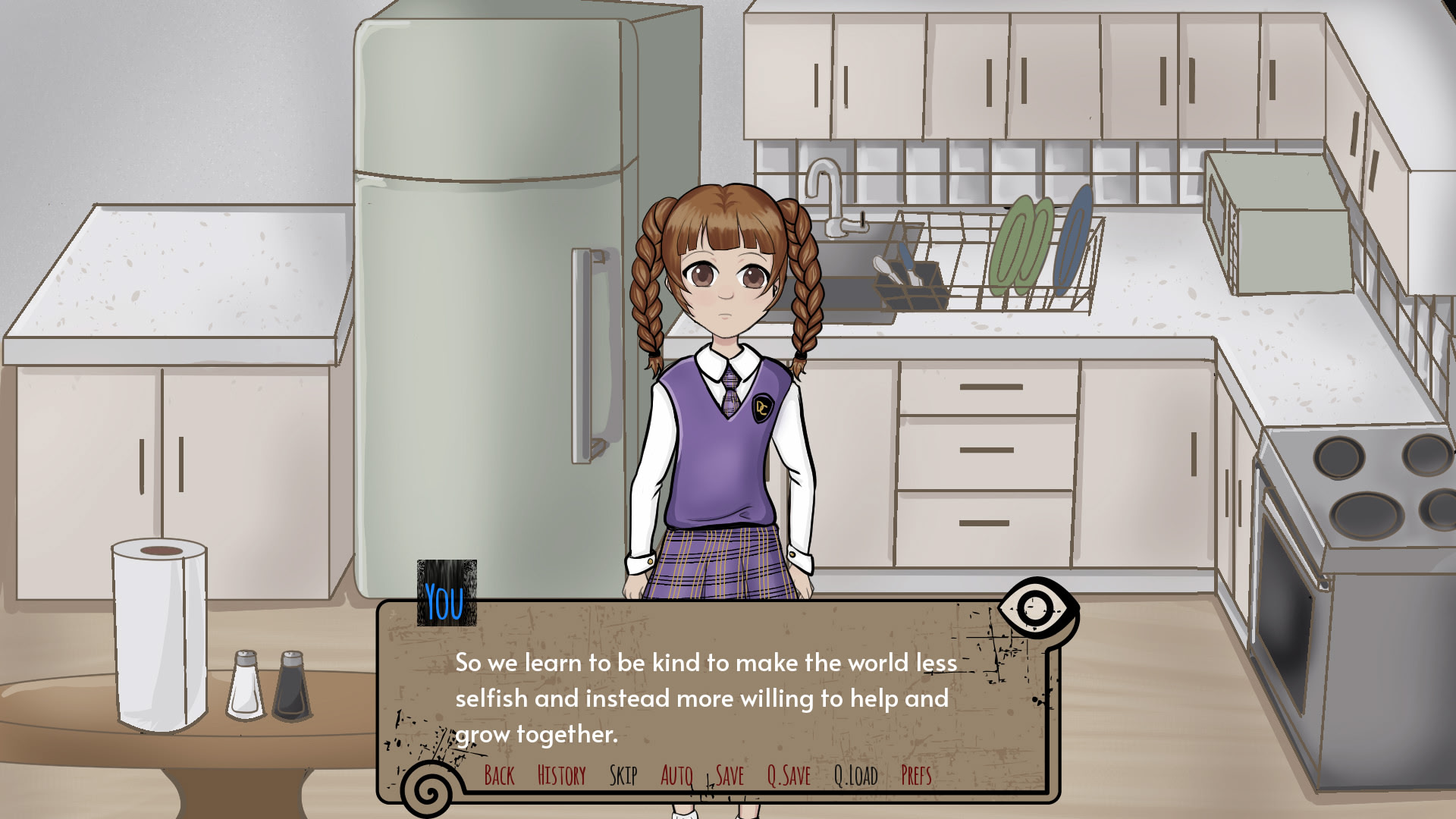Open Prefs settings
This screenshot has width=1456, height=819.
(x=916, y=775)
